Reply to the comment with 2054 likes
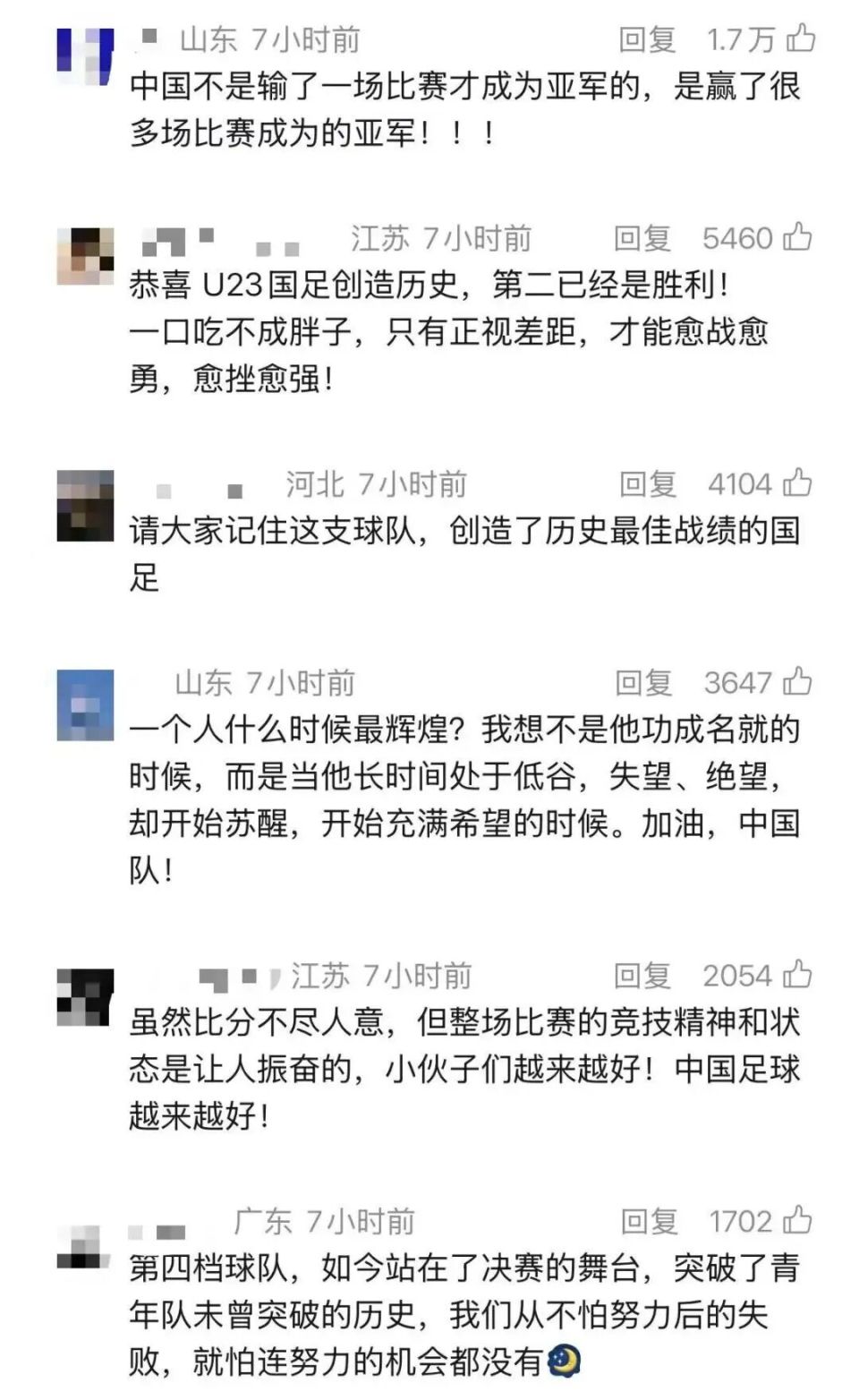This screenshot has height=1400, width=859. coord(642,976)
